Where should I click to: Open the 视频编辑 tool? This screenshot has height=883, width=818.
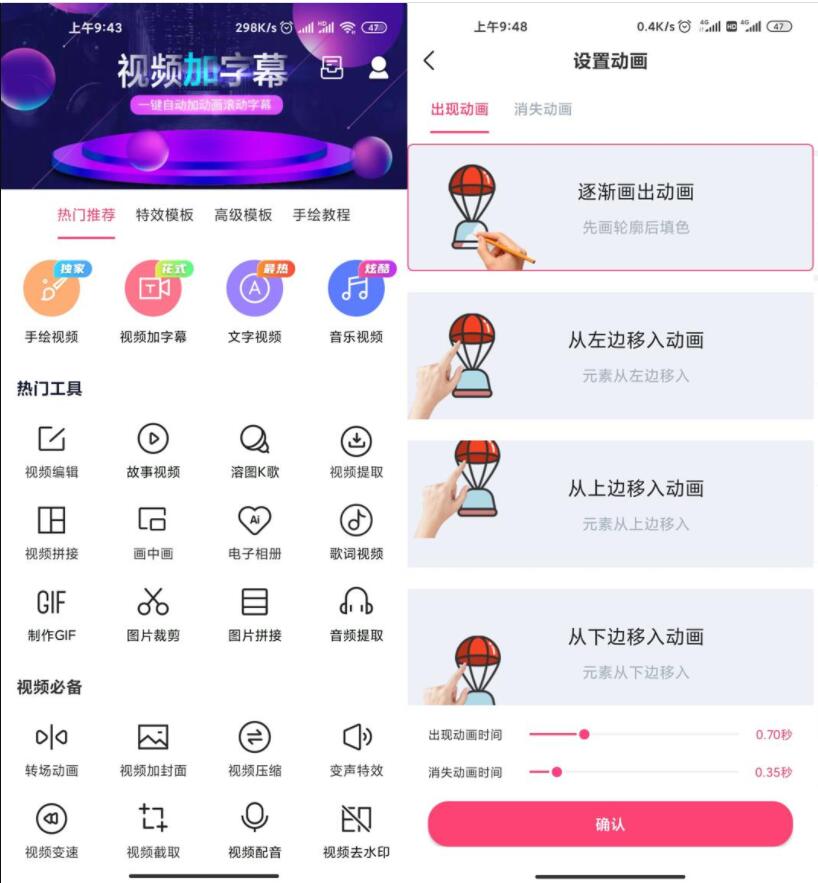[x=51, y=452]
